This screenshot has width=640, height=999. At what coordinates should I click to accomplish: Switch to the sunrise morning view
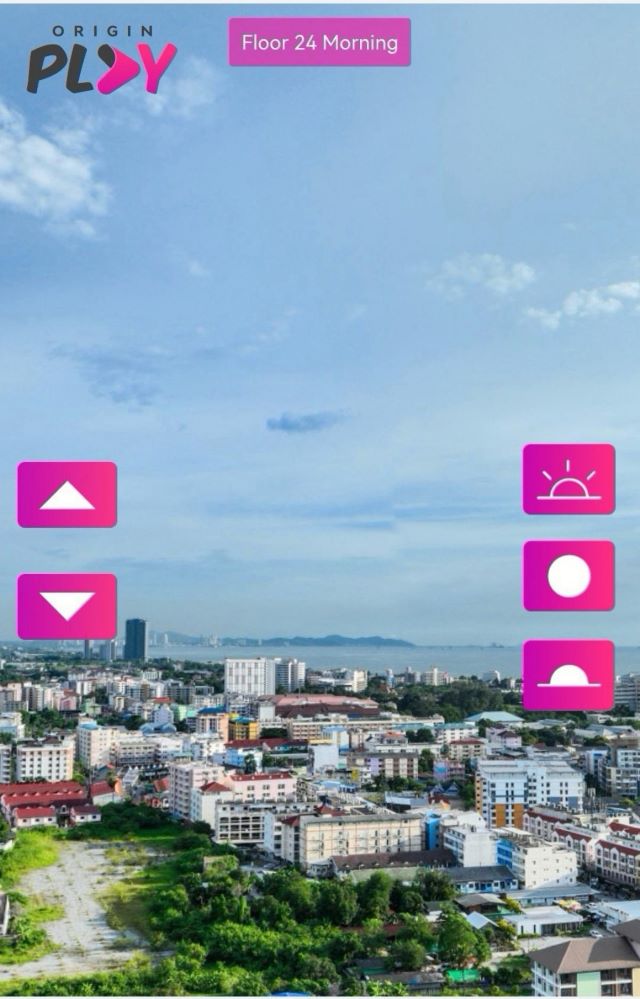coord(568,479)
